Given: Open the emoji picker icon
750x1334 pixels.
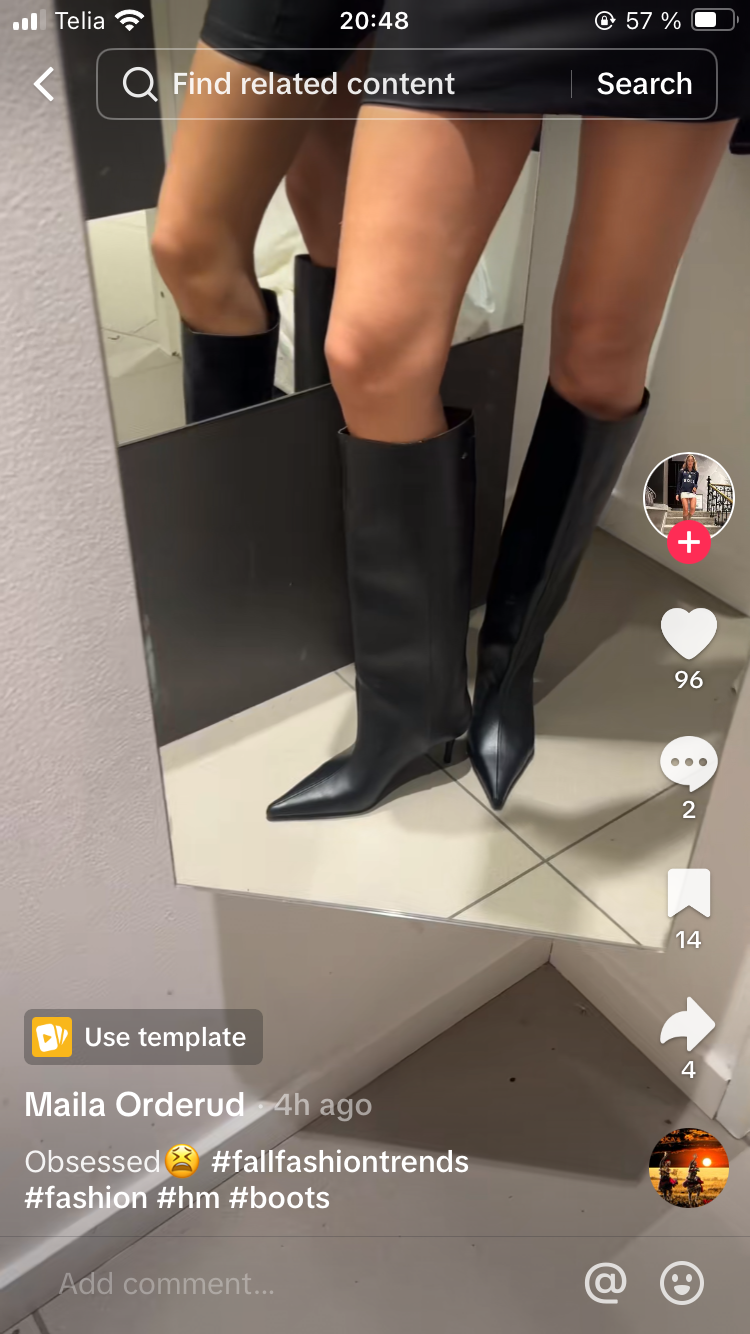Looking at the screenshot, I should pyautogui.click(x=682, y=1283).
